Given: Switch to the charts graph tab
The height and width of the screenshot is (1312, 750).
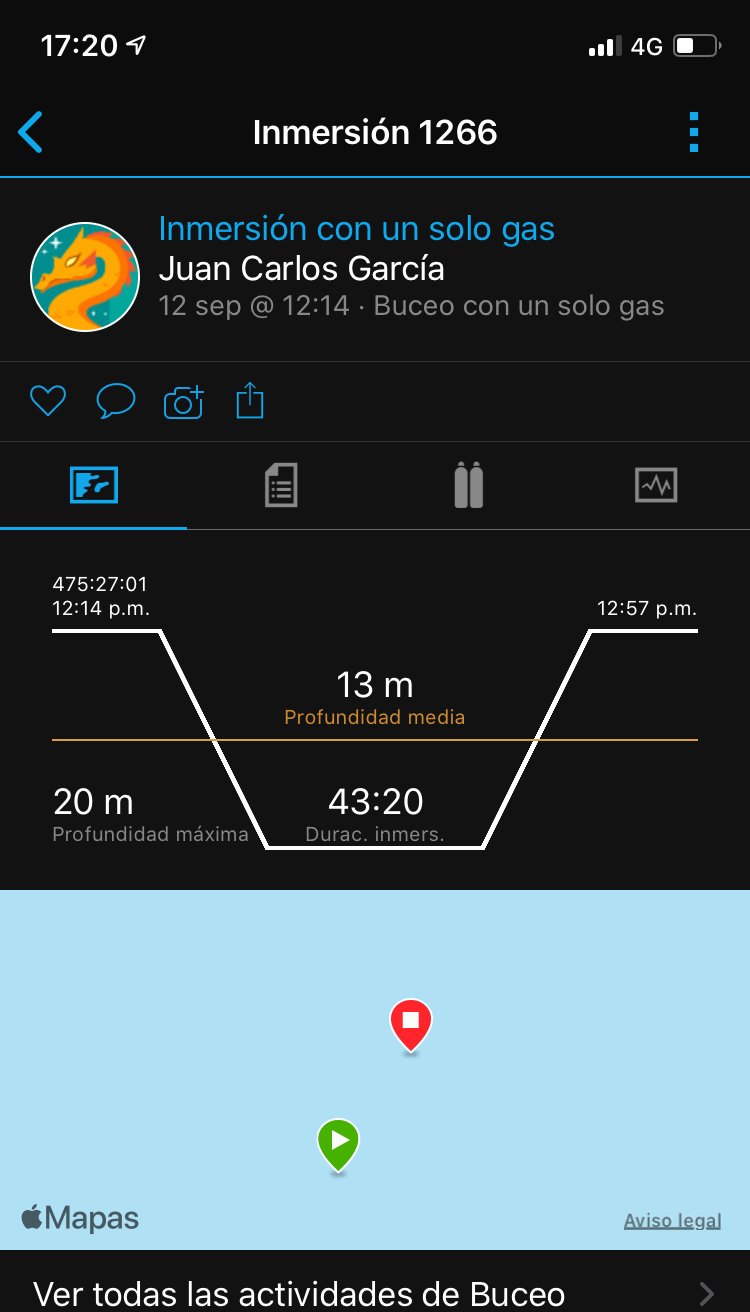Looking at the screenshot, I should (x=656, y=486).
